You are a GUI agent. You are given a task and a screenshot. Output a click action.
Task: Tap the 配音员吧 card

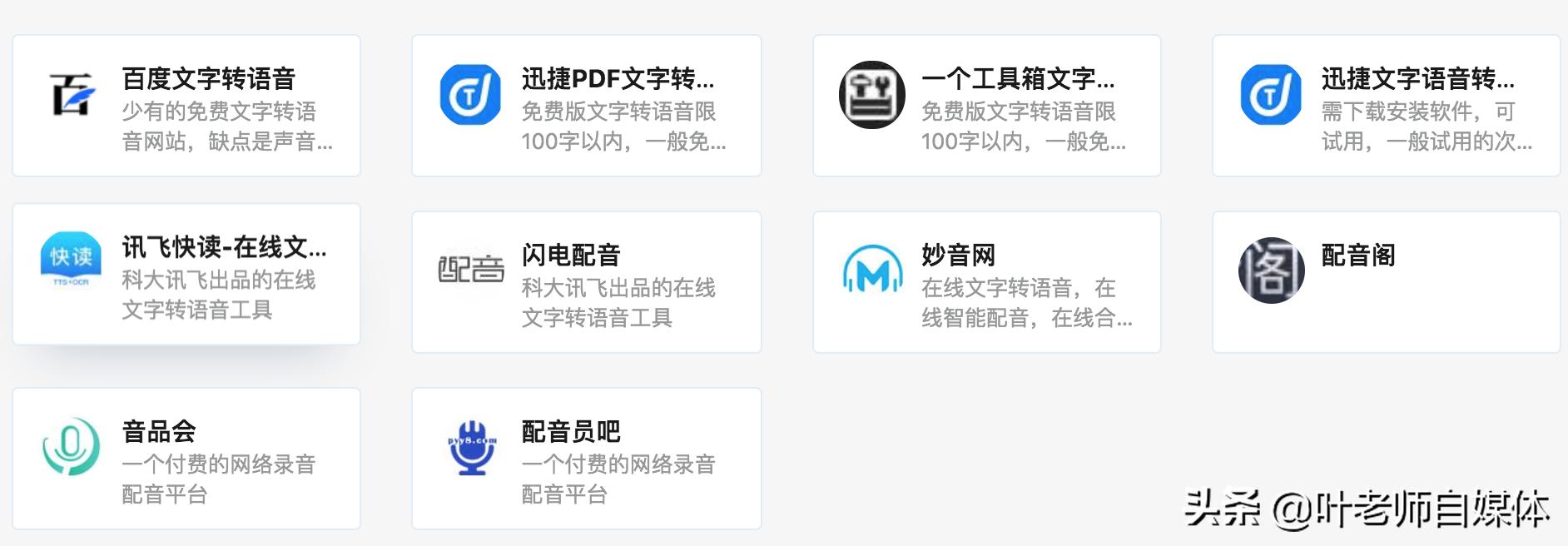tap(586, 459)
